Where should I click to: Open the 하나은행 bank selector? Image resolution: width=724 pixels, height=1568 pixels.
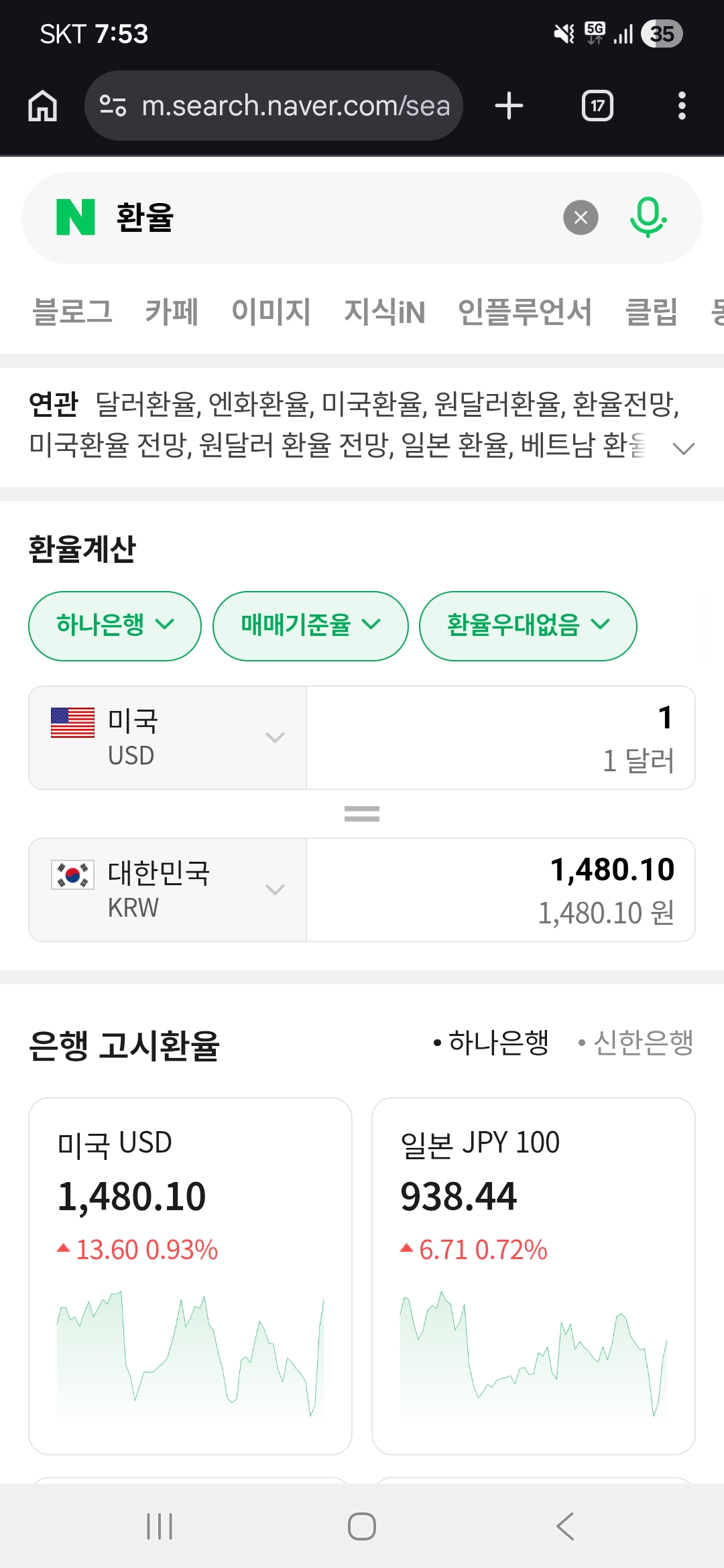[x=115, y=625]
